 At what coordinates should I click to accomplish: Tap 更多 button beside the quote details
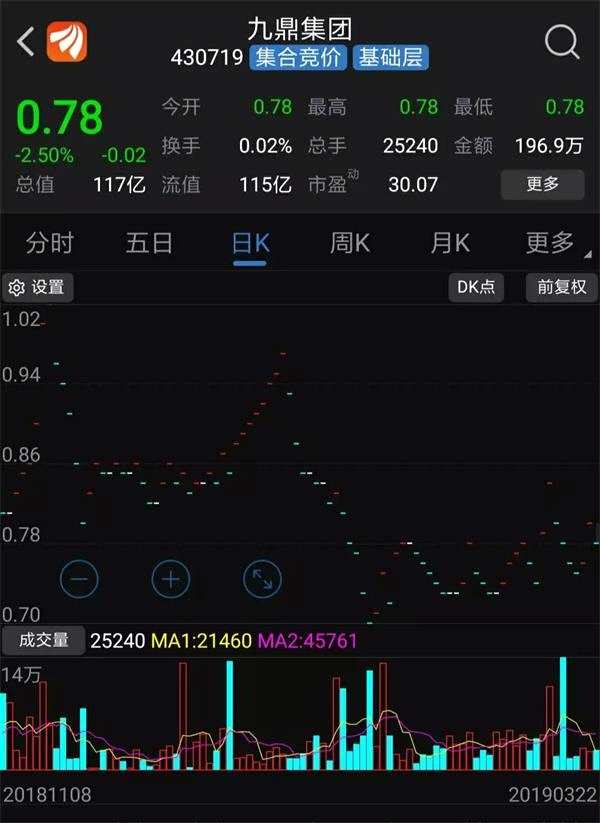(543, 184)
